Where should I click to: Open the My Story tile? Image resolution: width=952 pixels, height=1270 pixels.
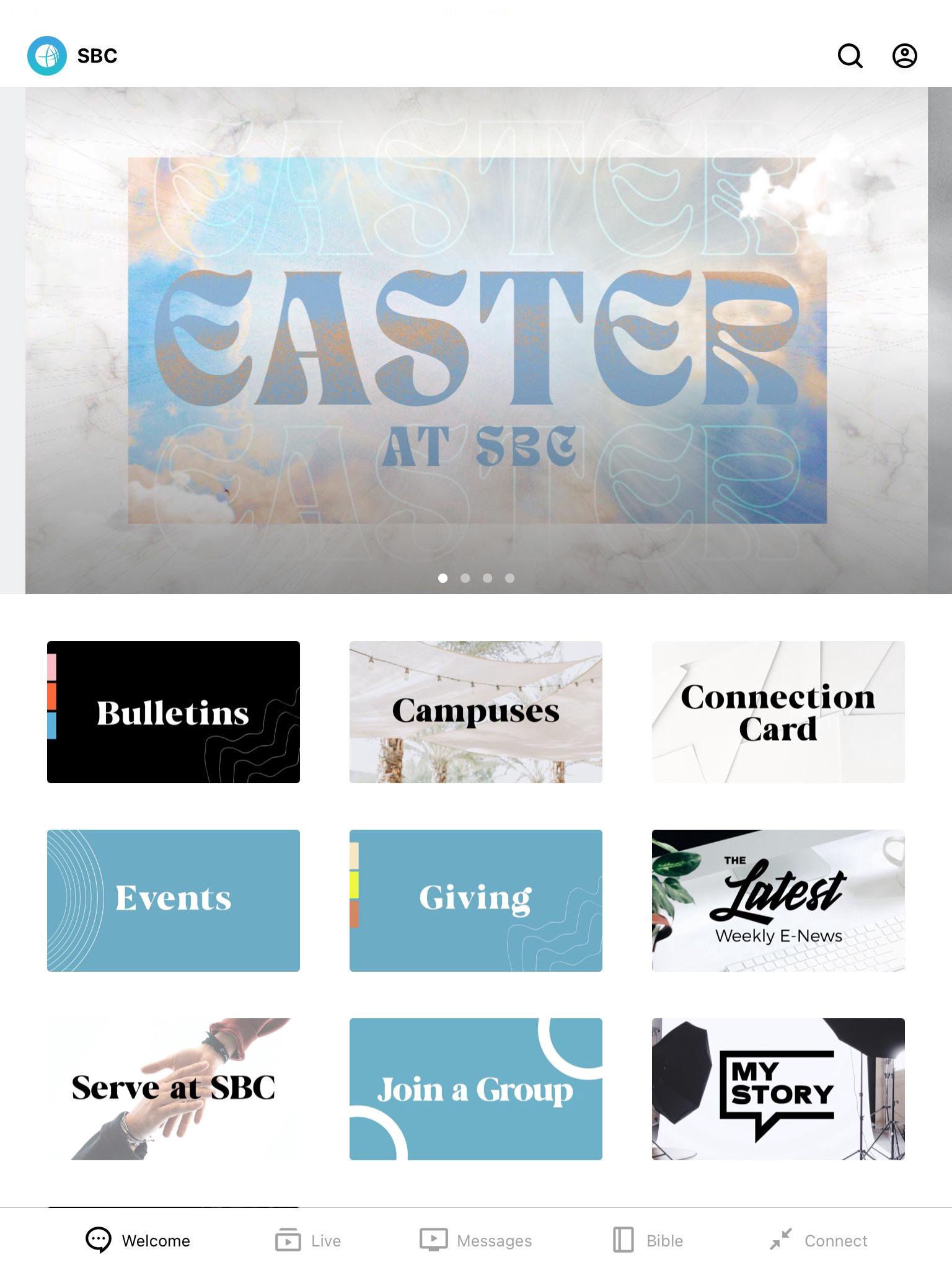[778, 1089]
